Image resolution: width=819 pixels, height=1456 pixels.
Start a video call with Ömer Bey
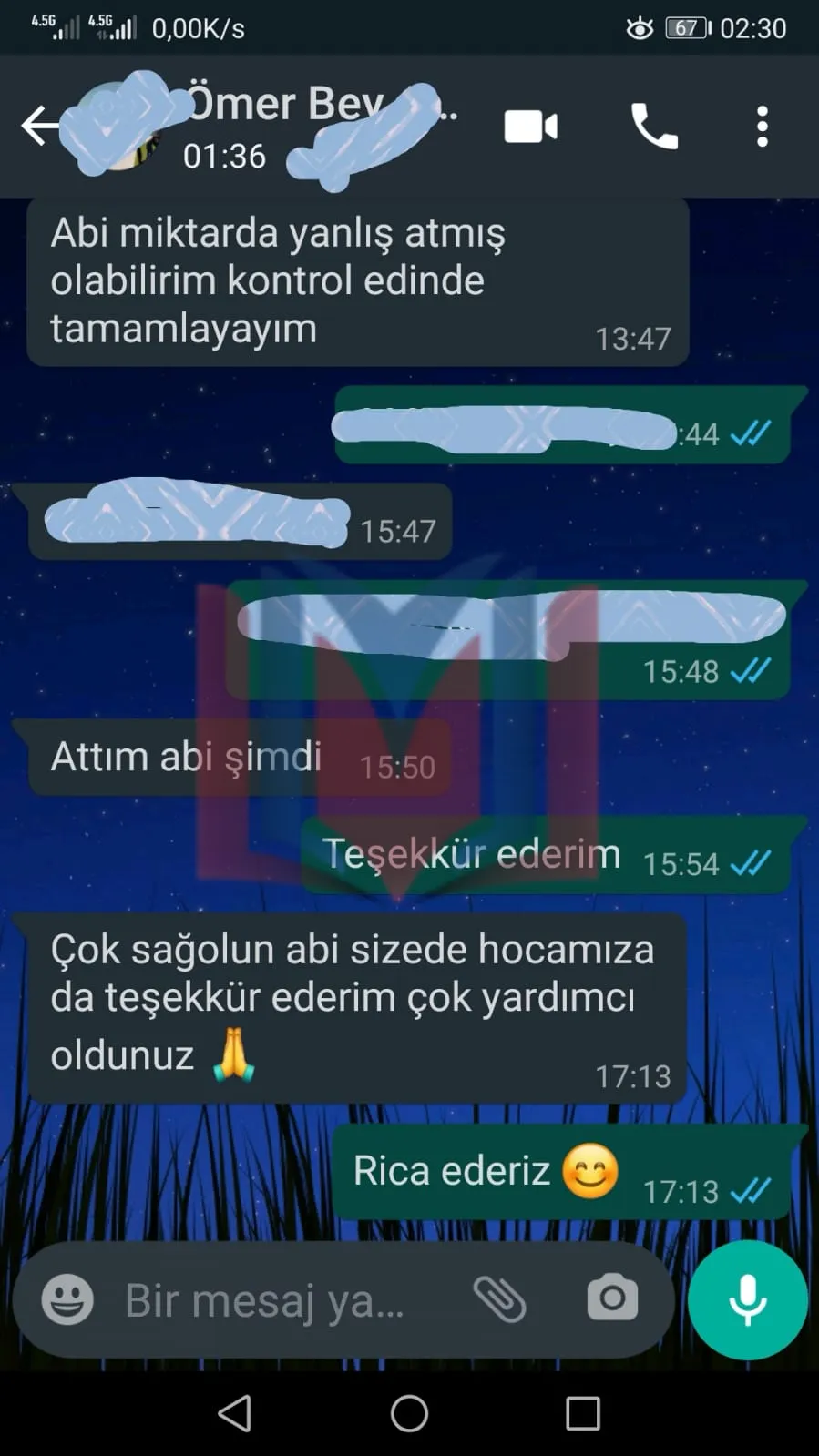(x=531, y=127)
